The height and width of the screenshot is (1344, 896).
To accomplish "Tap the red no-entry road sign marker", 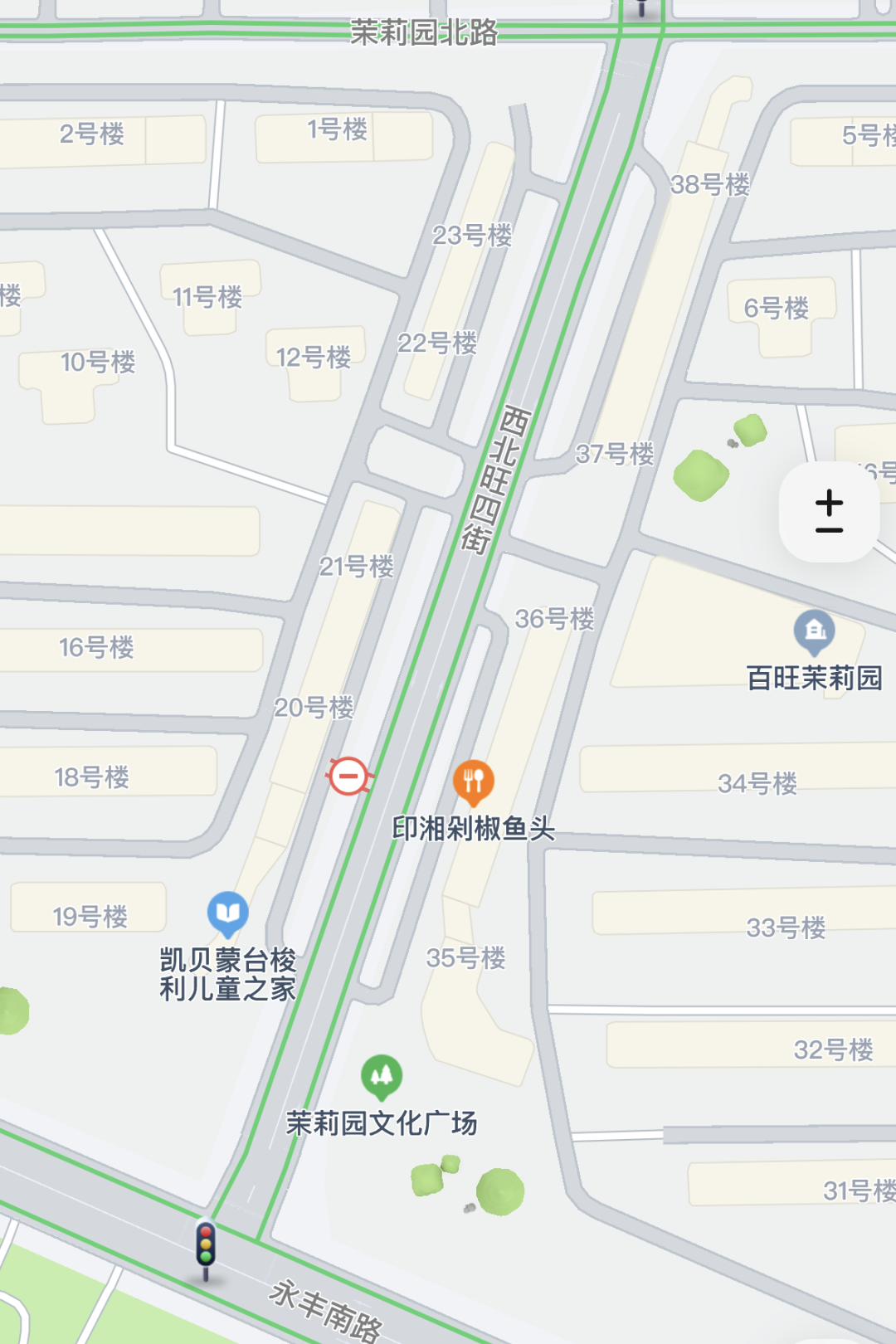I will tap(348, 777).
